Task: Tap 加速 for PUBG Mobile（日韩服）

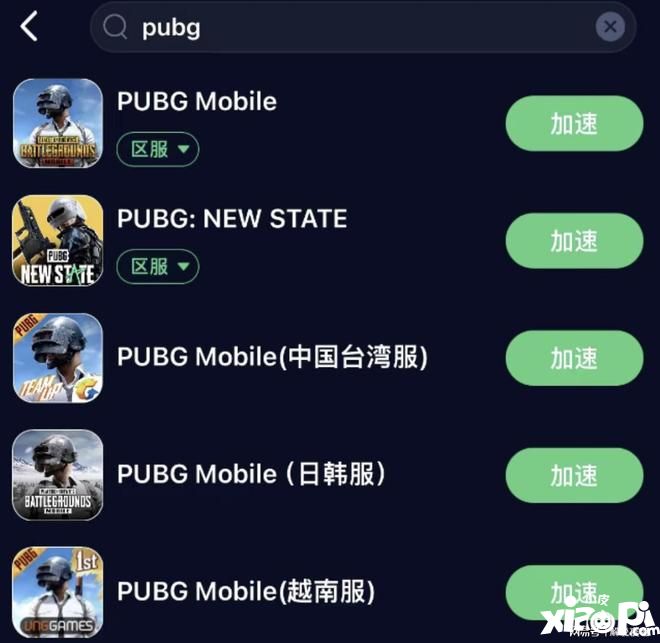Action: [574, 475]
